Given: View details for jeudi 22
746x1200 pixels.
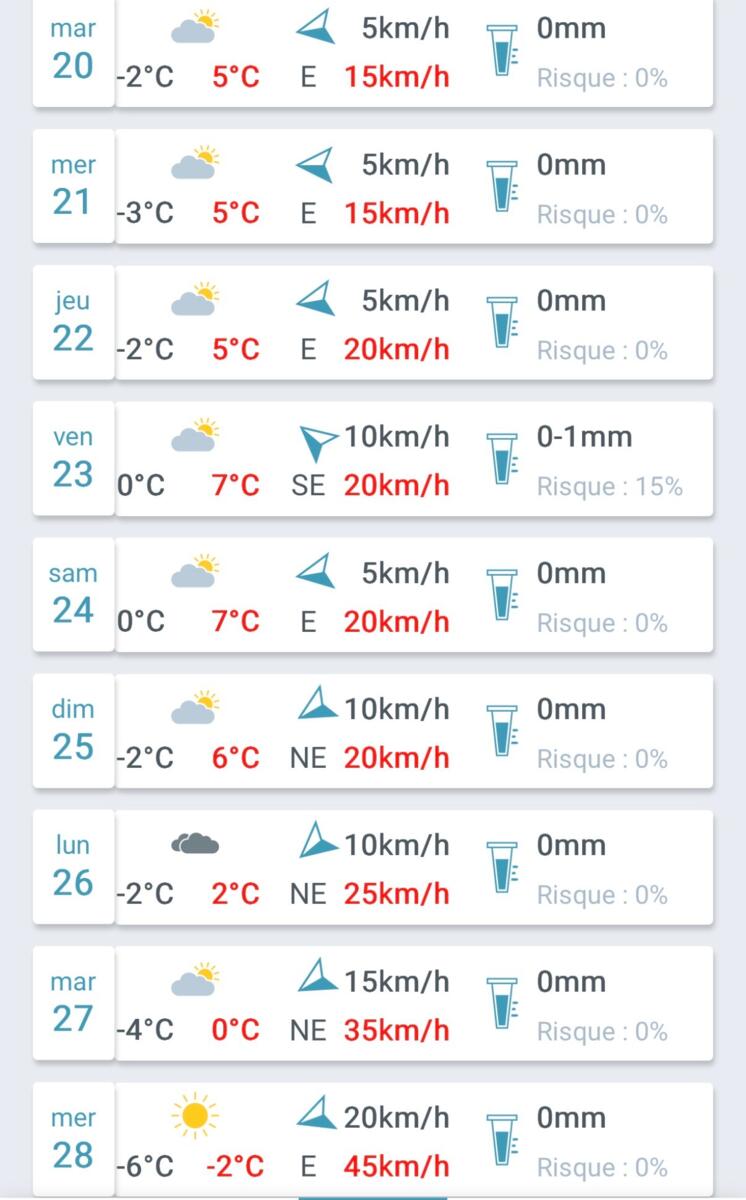Looking at the screenshot, I should click(373, 324).
